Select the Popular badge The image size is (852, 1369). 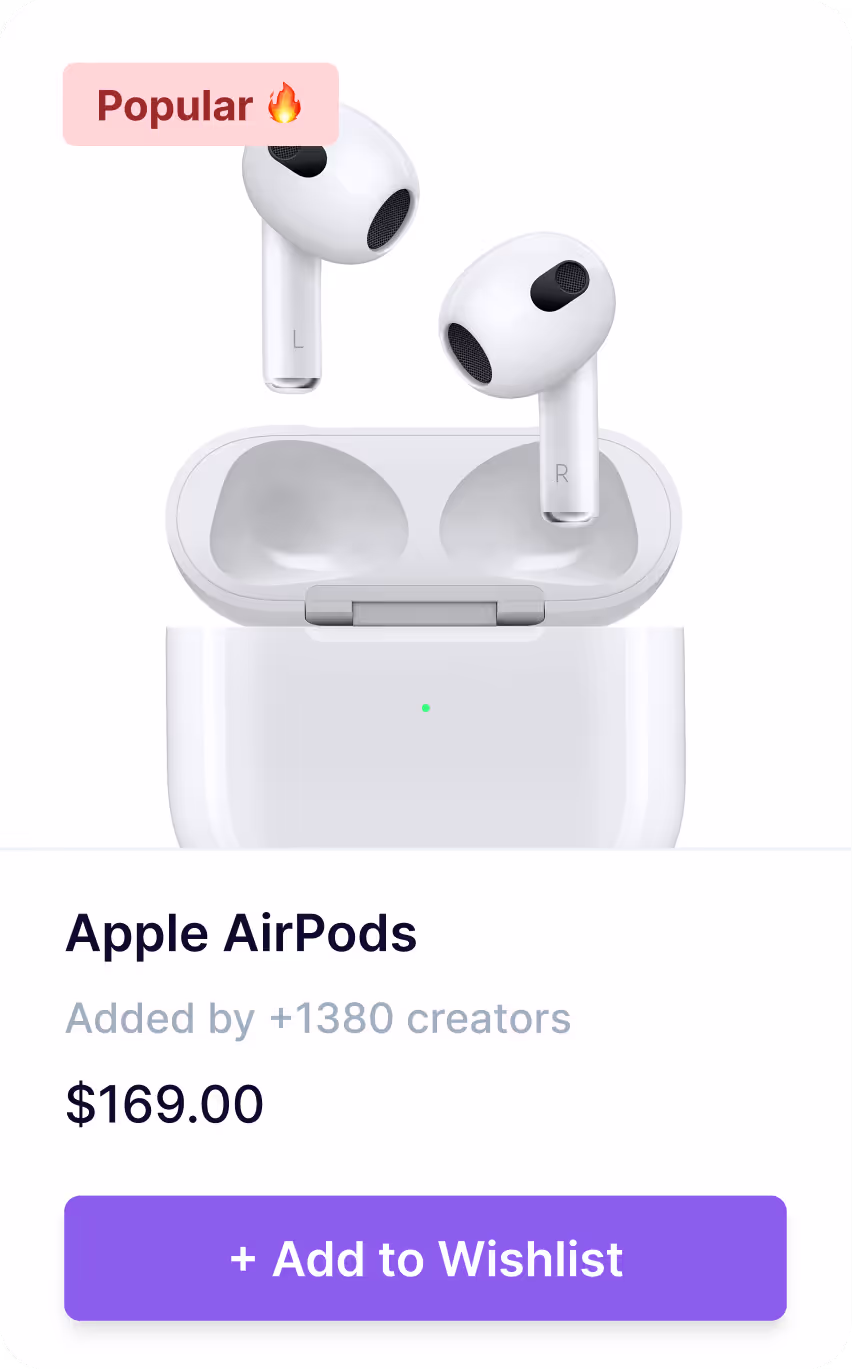click(x=200, y=104)
